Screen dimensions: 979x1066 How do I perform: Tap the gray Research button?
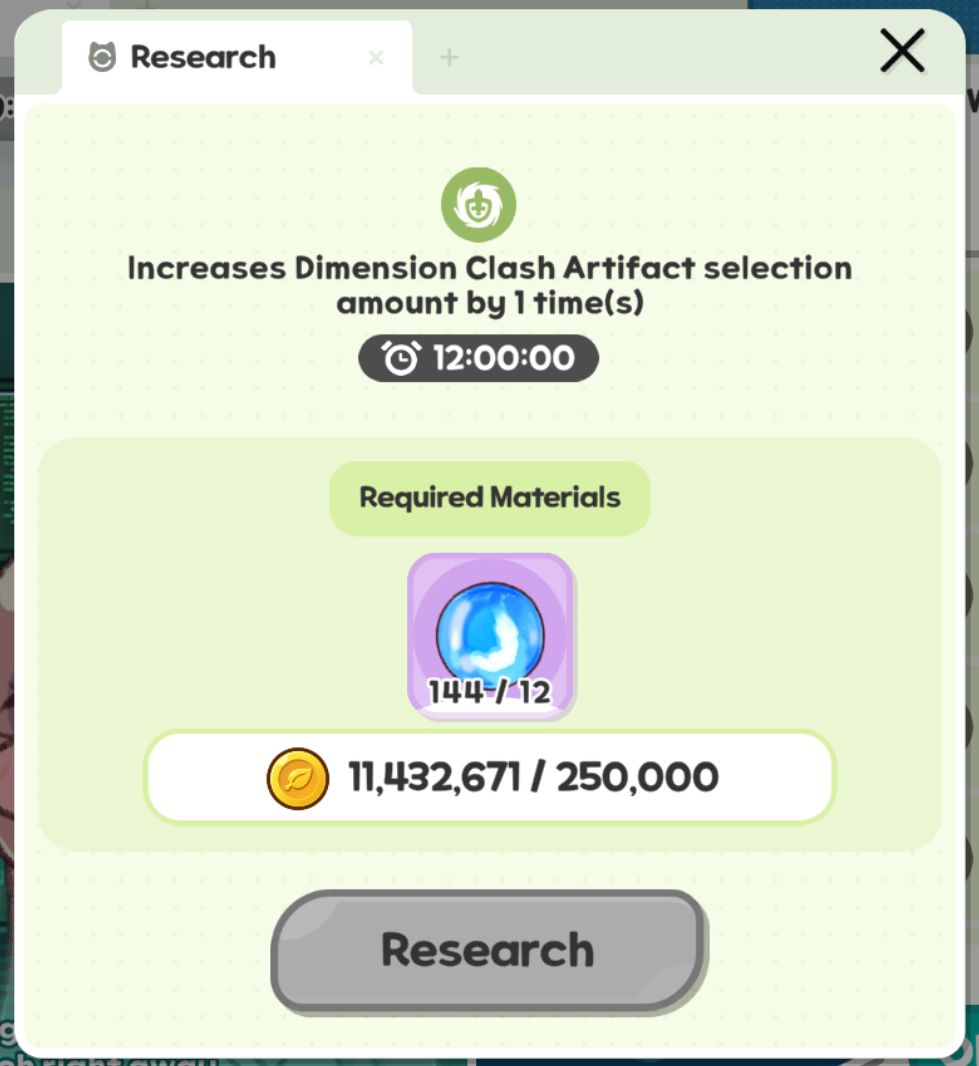(489, 950)
